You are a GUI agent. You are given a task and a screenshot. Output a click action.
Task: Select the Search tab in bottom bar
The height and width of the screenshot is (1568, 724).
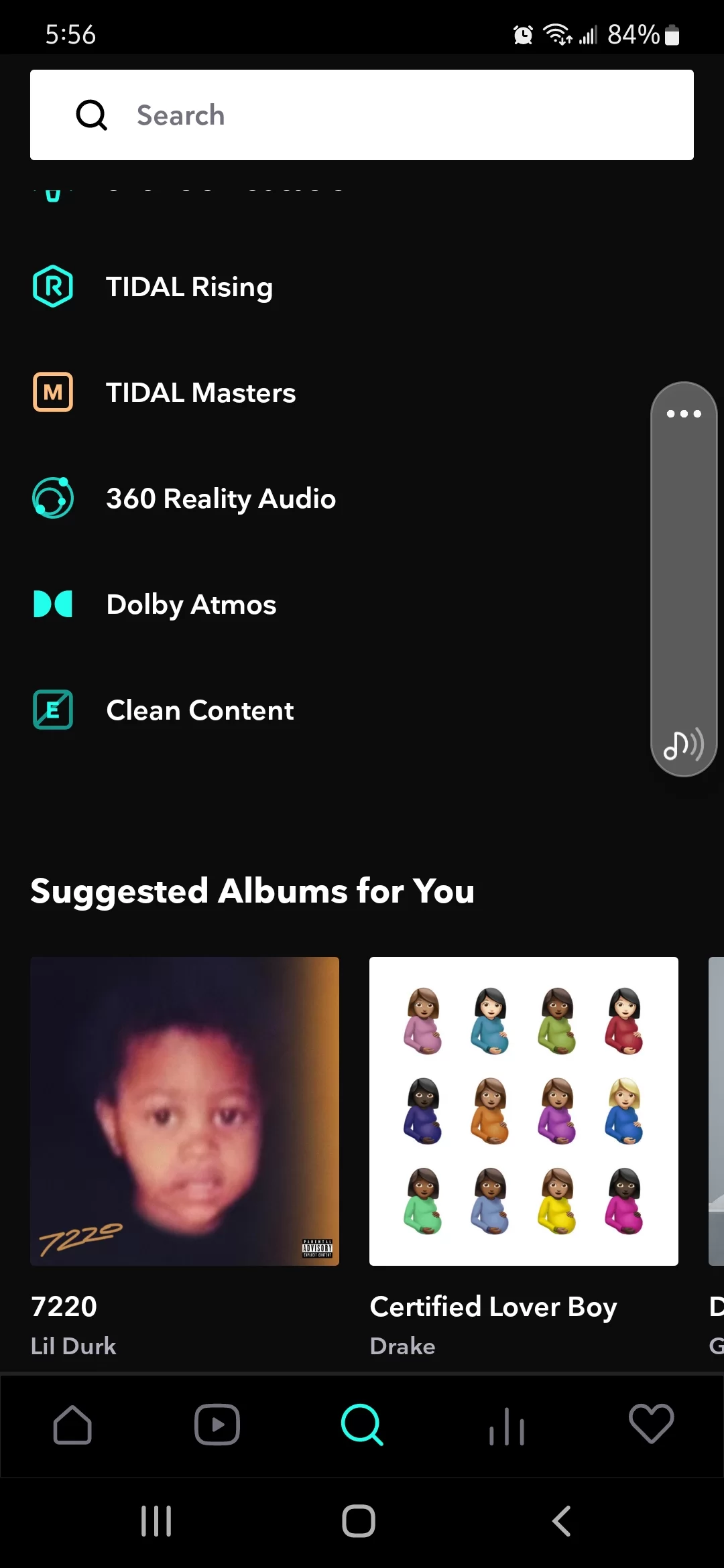362,1425
